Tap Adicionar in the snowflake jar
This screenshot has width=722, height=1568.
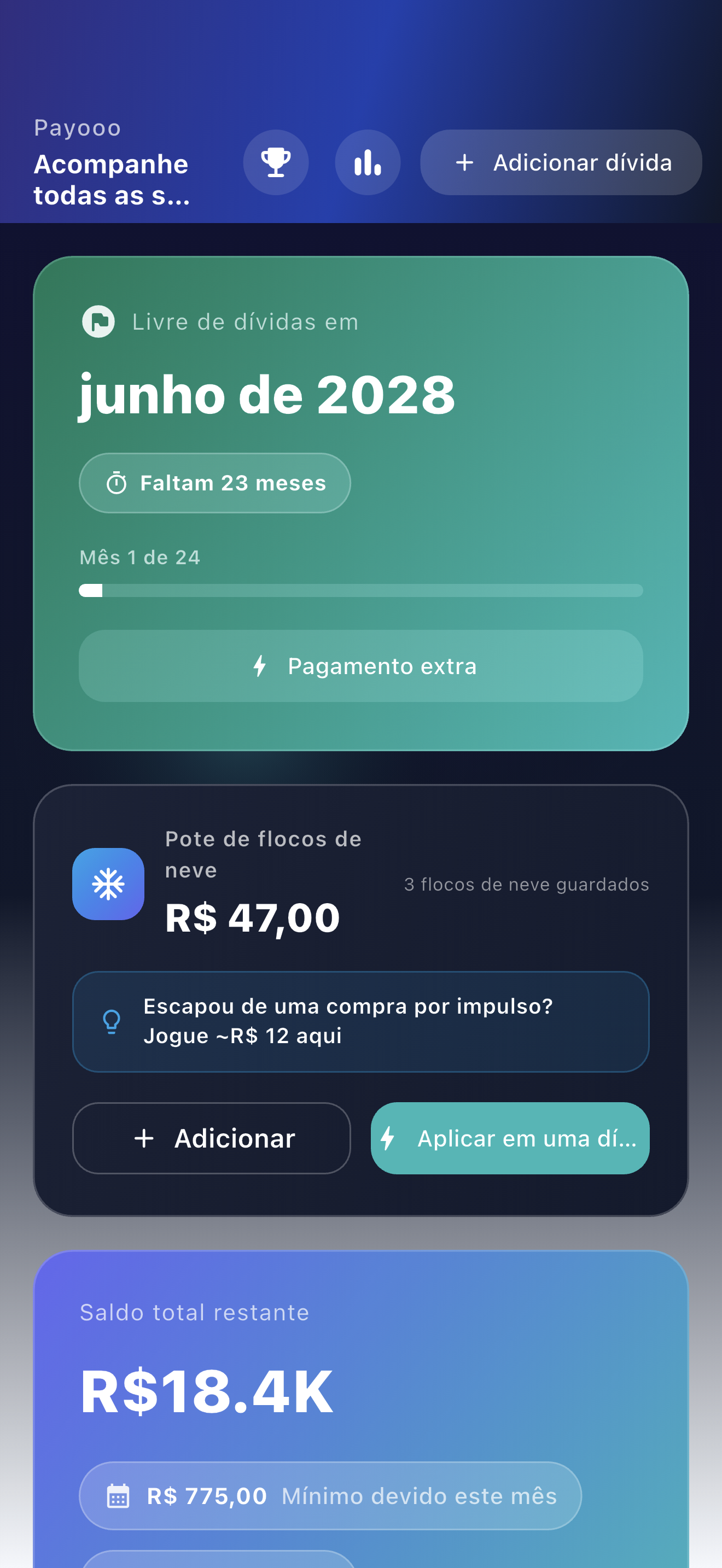point(212,1138)
